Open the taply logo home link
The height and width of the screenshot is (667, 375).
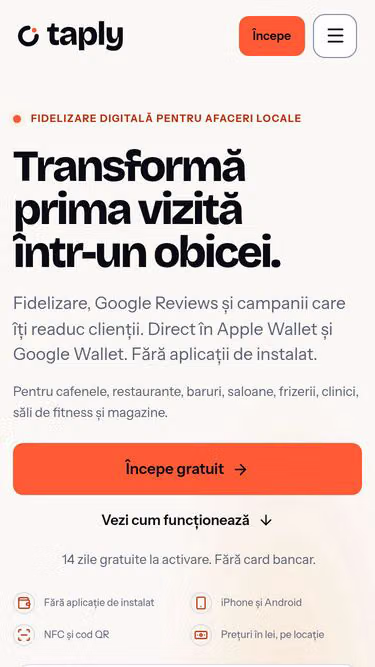tap(71, 36)
